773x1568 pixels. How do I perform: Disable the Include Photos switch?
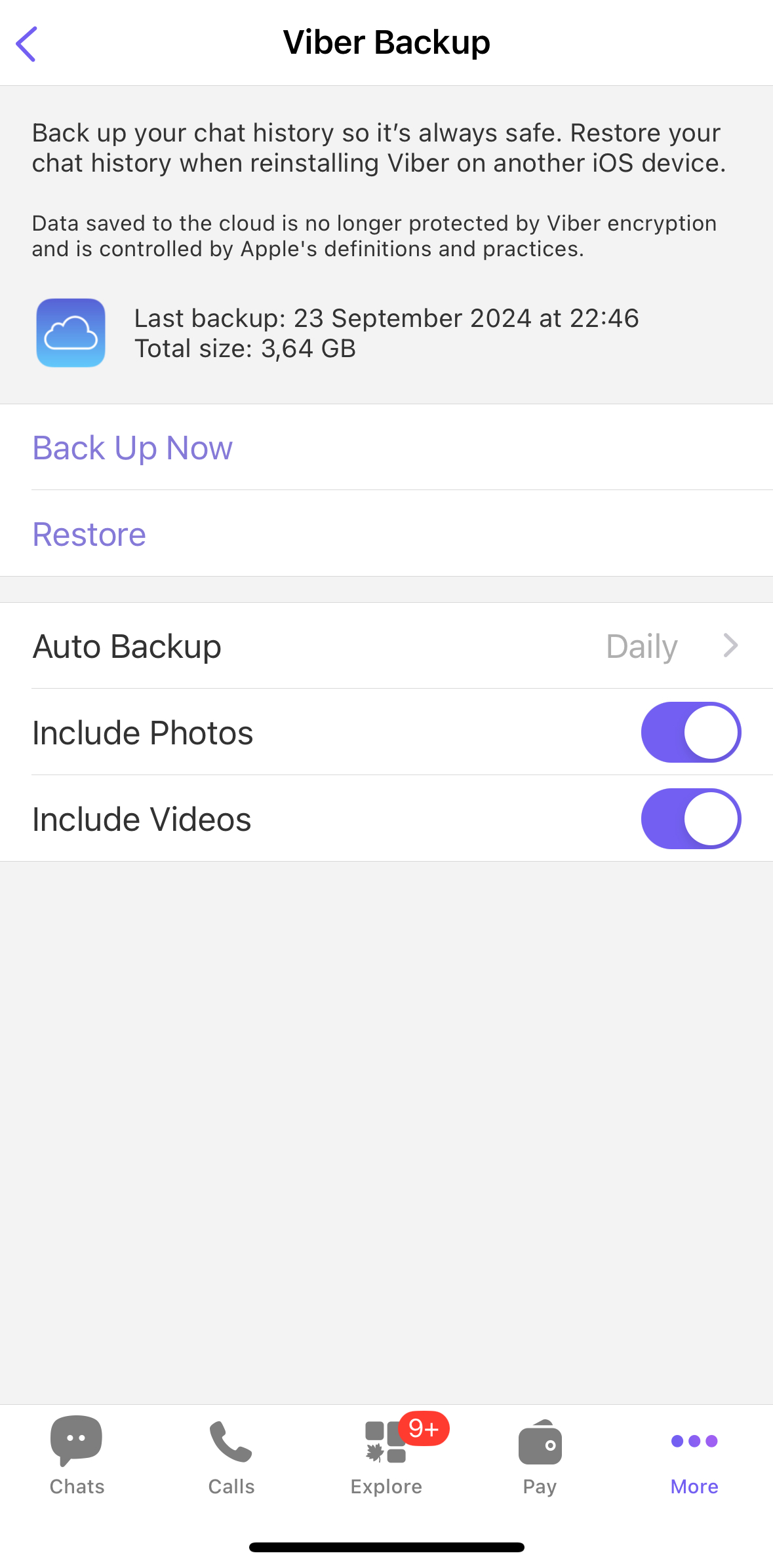[690, 733]
